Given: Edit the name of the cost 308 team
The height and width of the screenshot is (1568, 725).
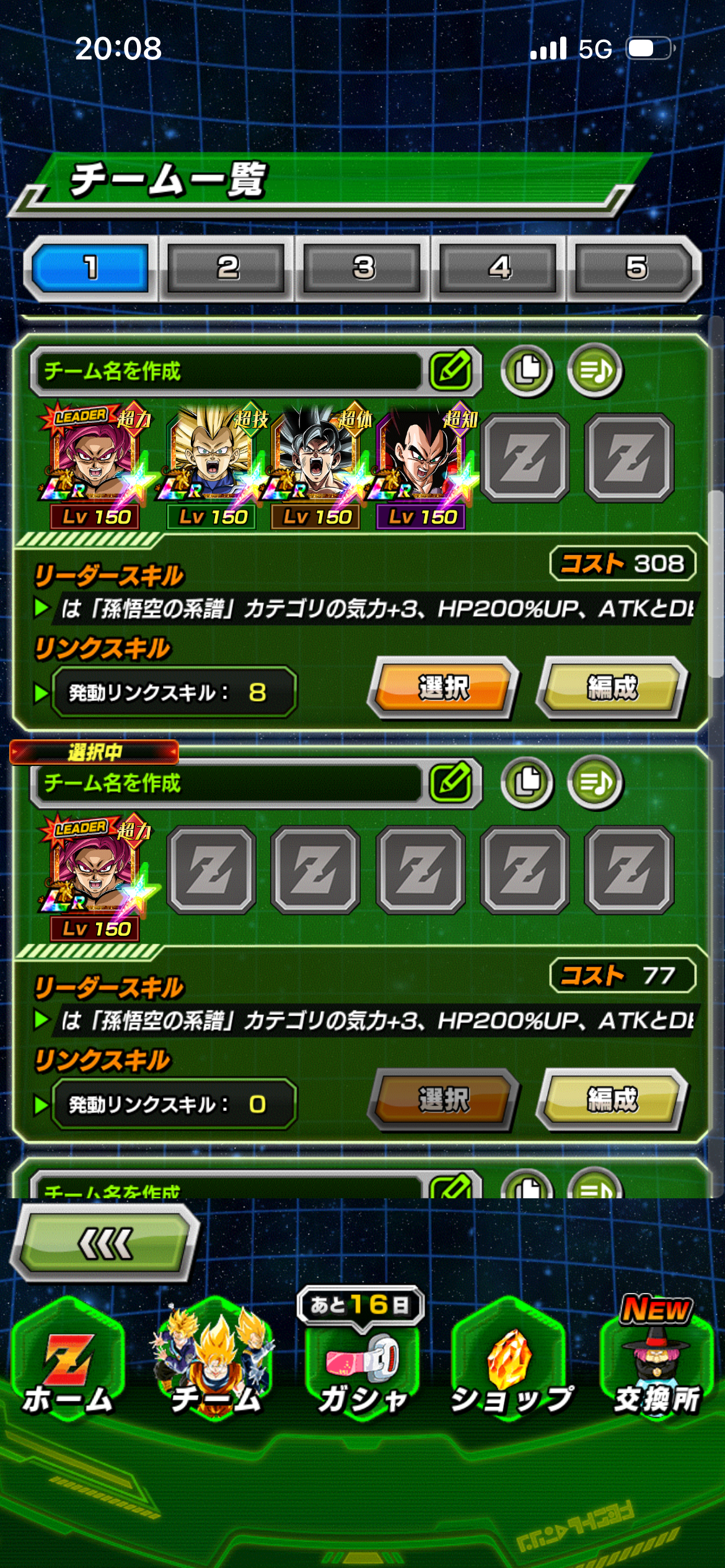Looking at the screenshot, I should pos(451,371).
